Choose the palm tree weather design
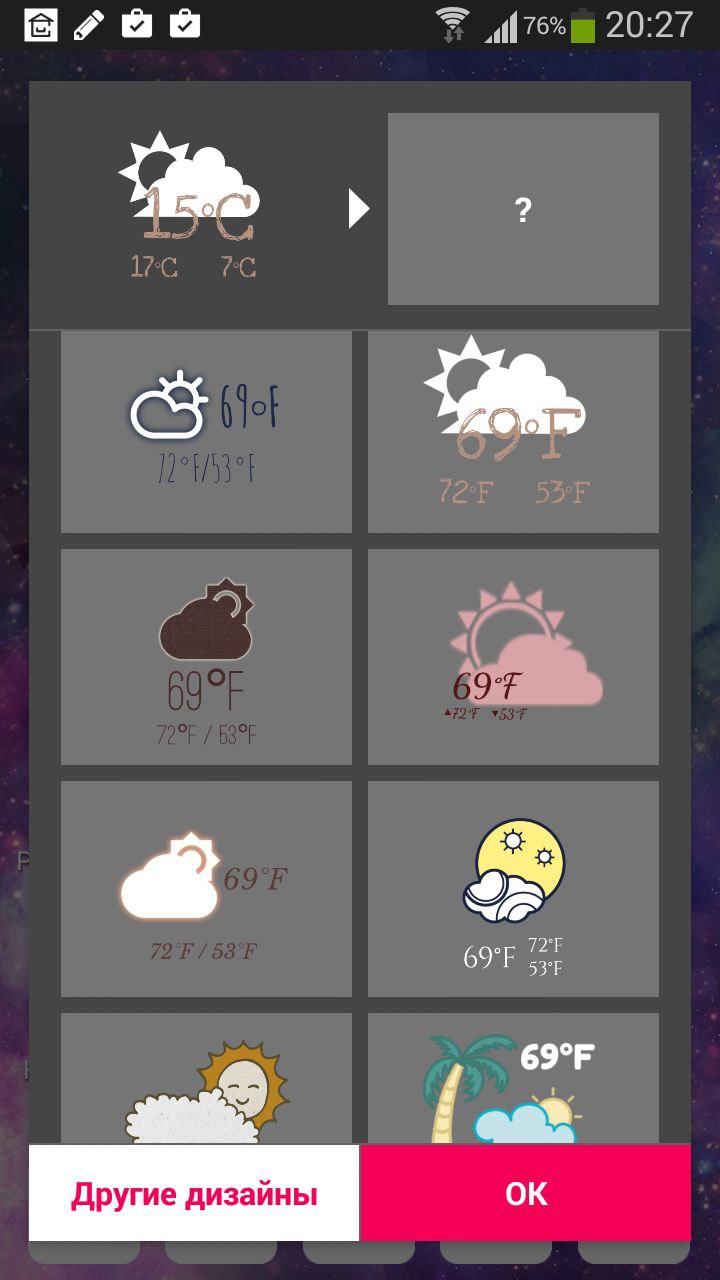 pos(513,1080)
